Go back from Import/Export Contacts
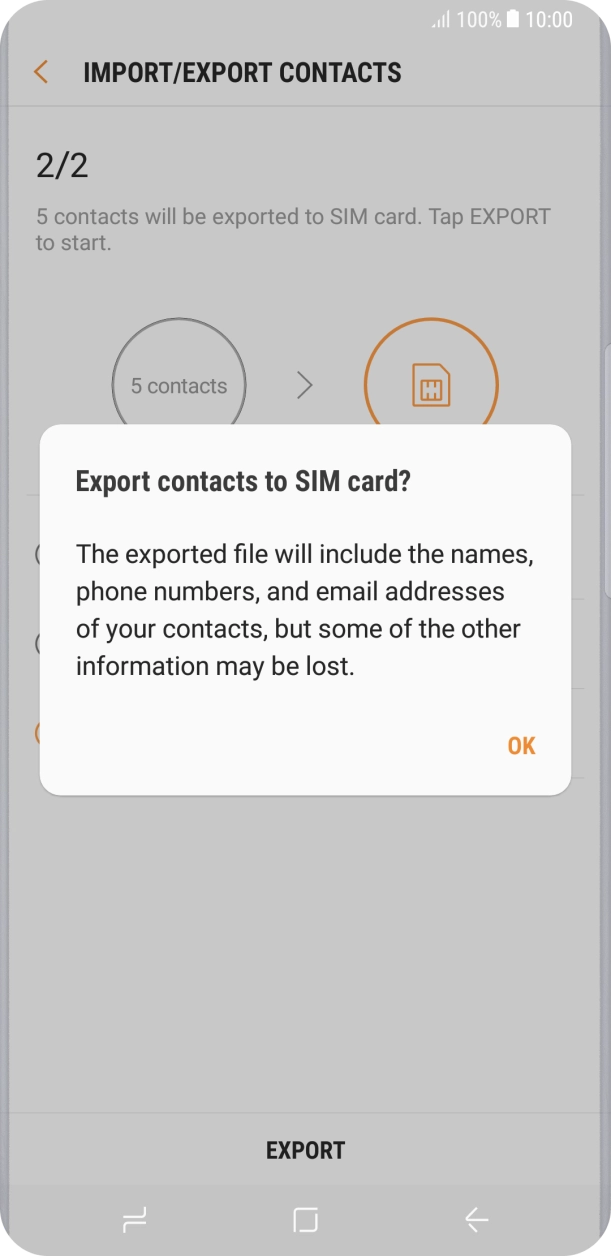The image size is (611, 1256). coord(41,72)
